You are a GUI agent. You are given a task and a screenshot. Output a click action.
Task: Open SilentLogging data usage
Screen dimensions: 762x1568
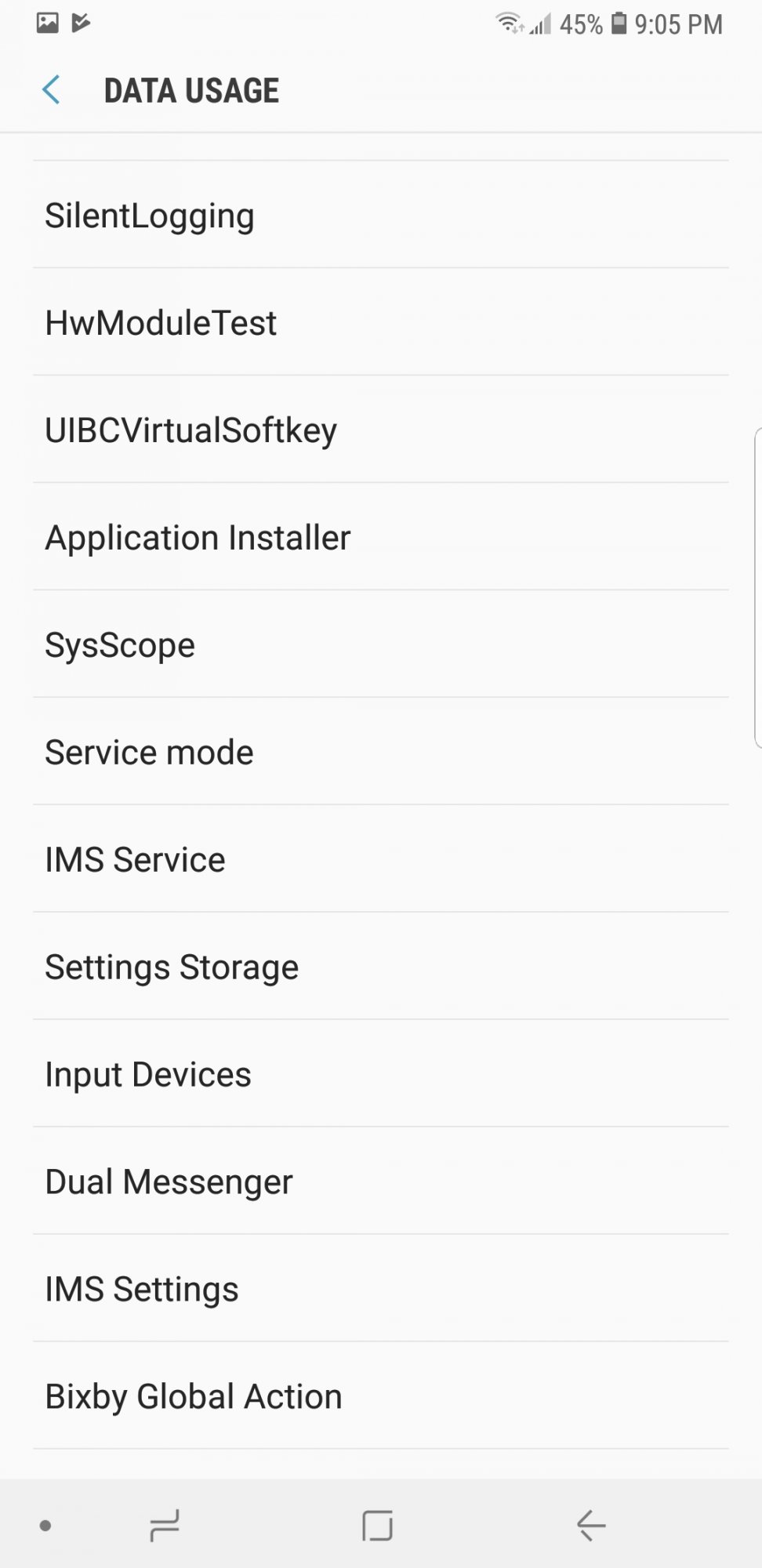coord(381,215)
